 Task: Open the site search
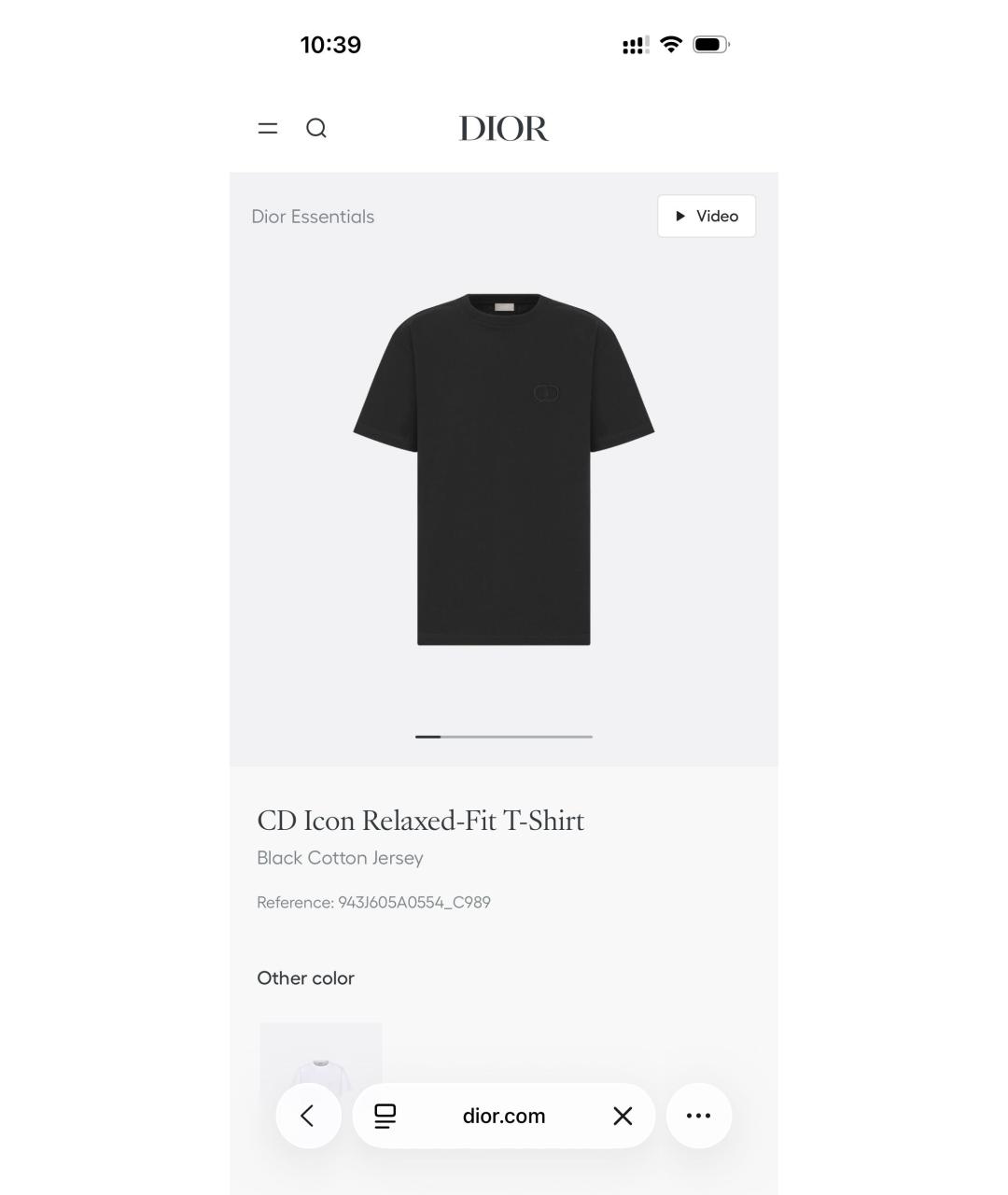pyautogui.click(x=316, y=128)
